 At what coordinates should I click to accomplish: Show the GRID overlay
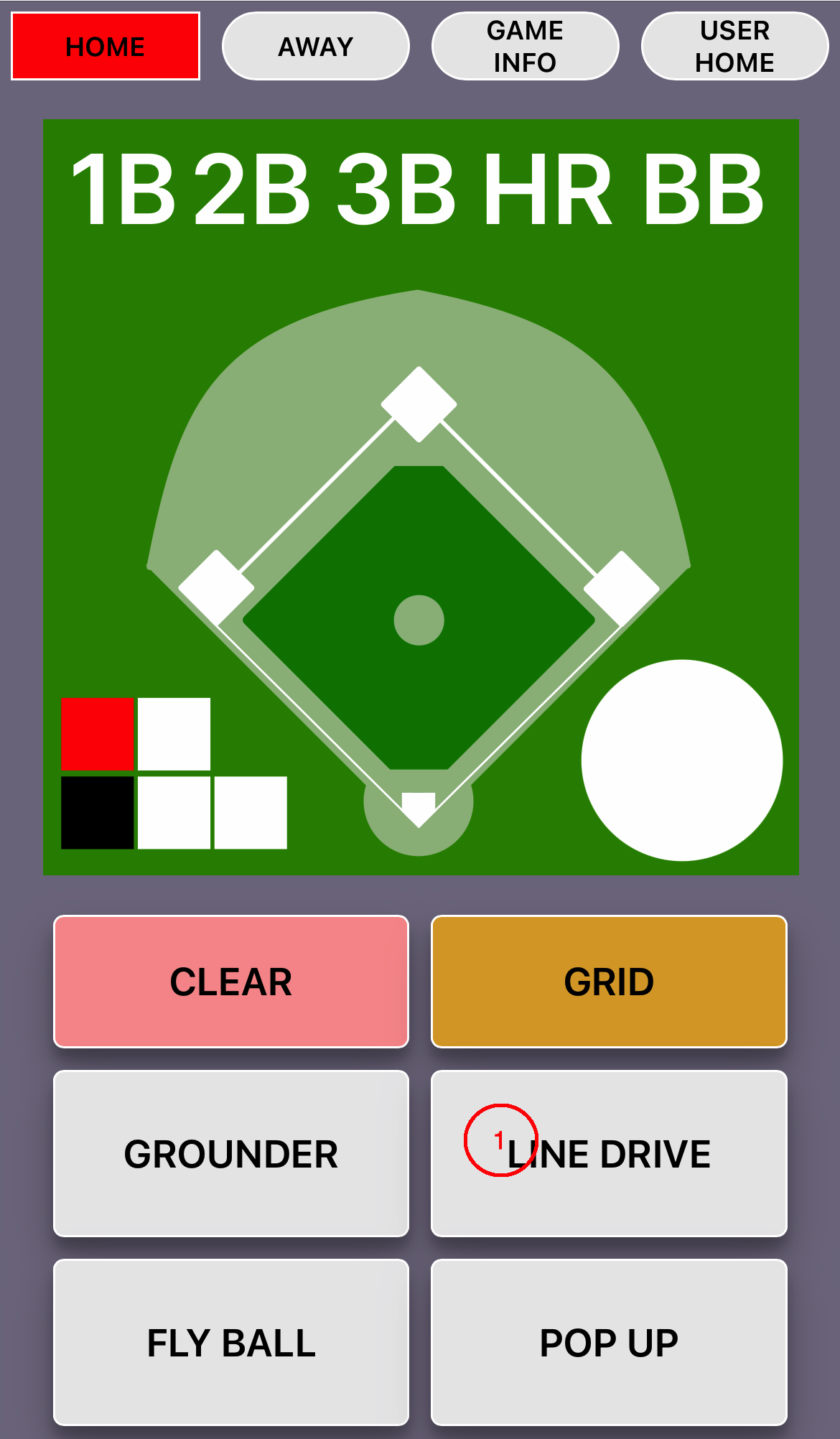click(609, 982)
